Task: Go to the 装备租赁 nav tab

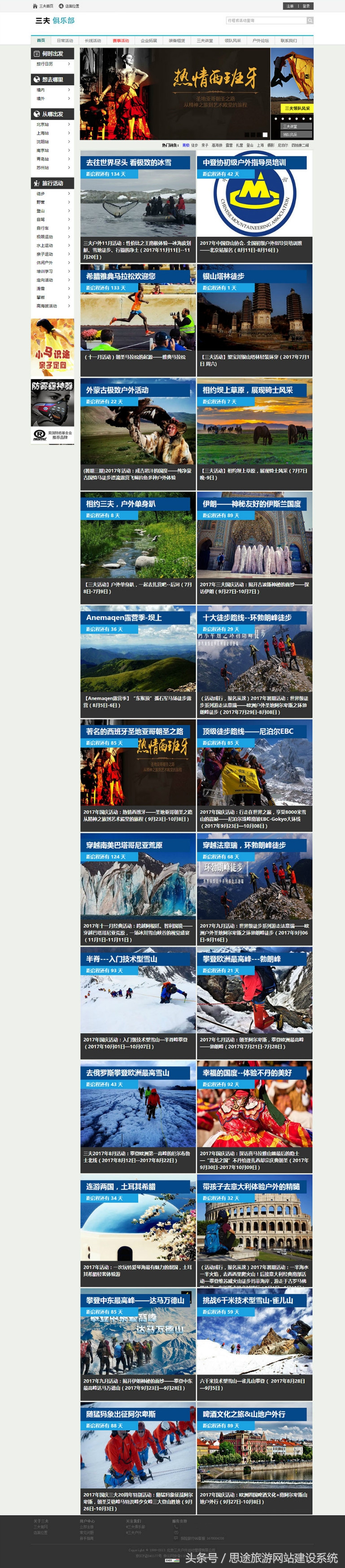Action: tap(177, 41)
